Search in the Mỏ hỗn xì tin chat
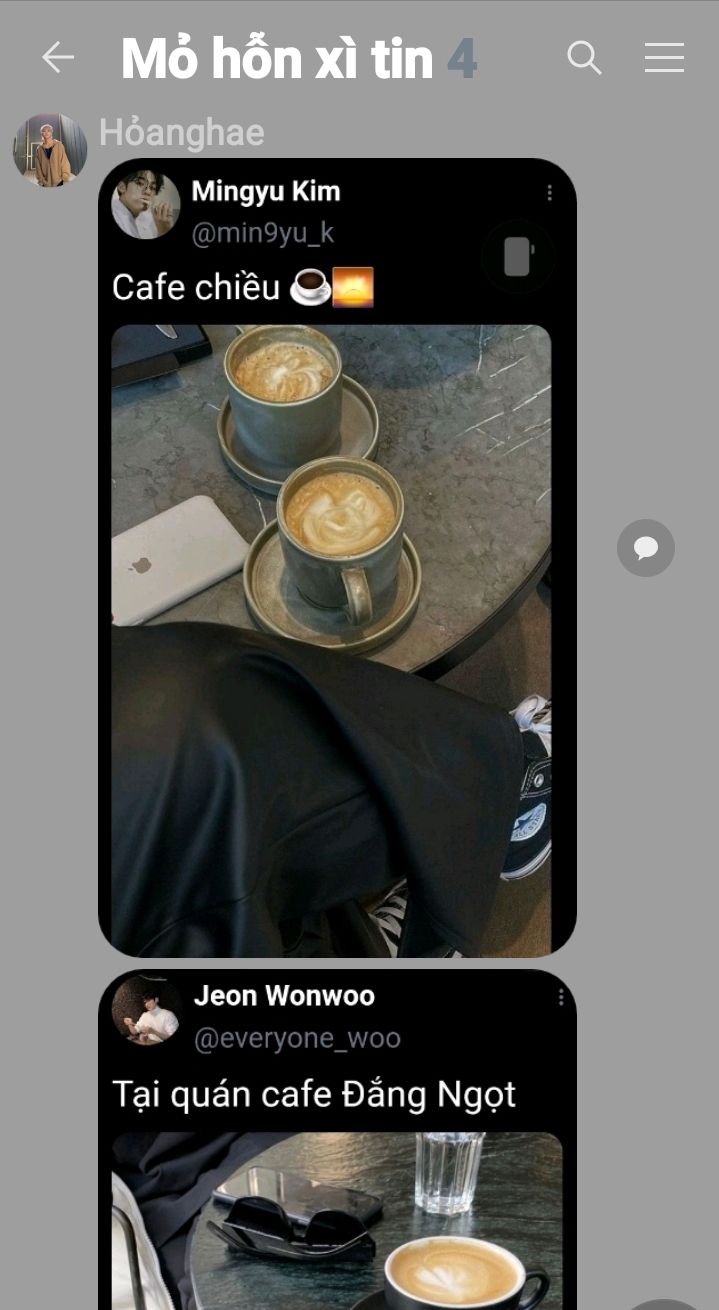The height and width of the screenshot is (1310, 719). coord(584,58)
